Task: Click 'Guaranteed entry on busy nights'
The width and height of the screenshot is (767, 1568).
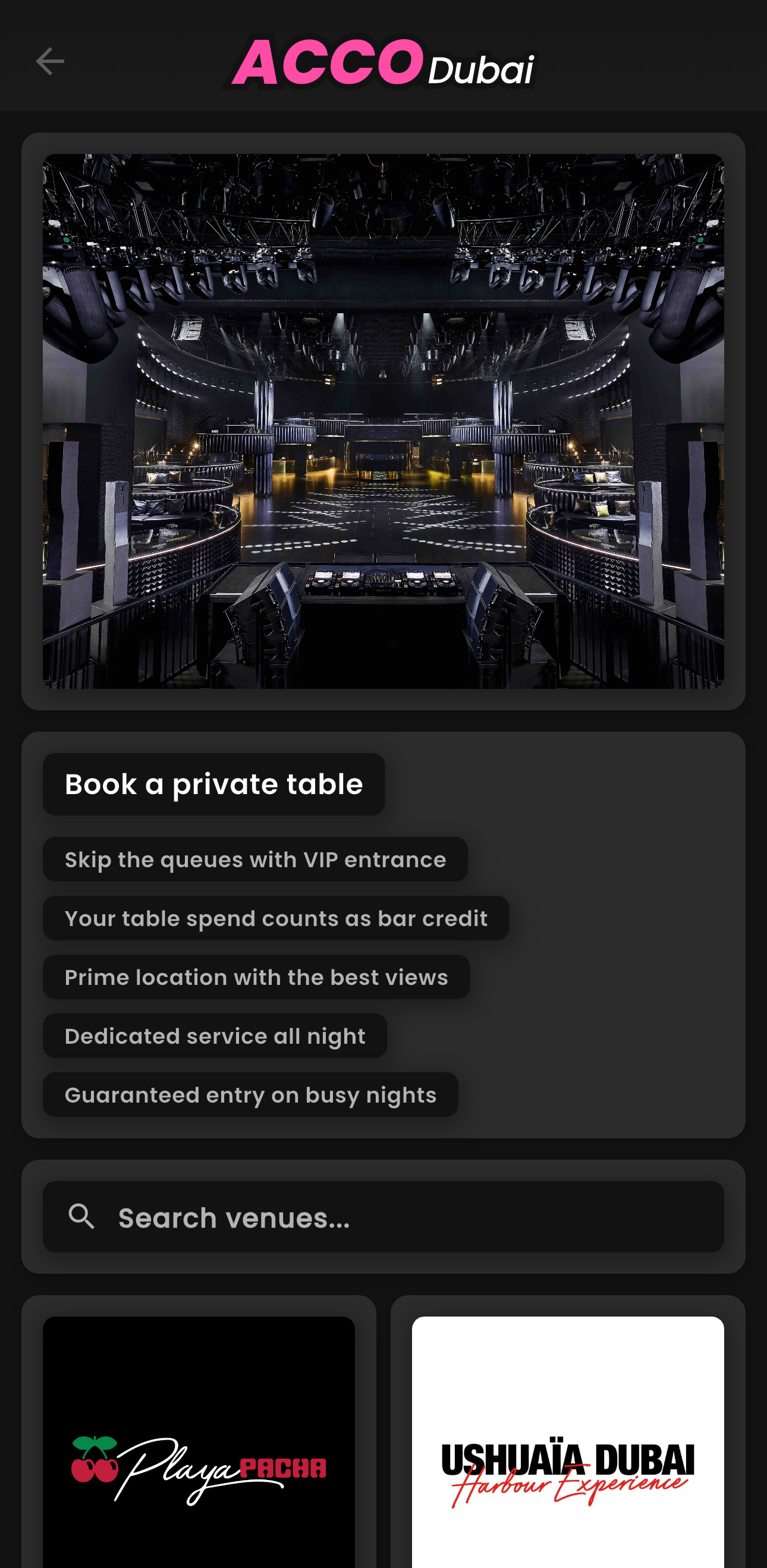Action: (251, 1094)
